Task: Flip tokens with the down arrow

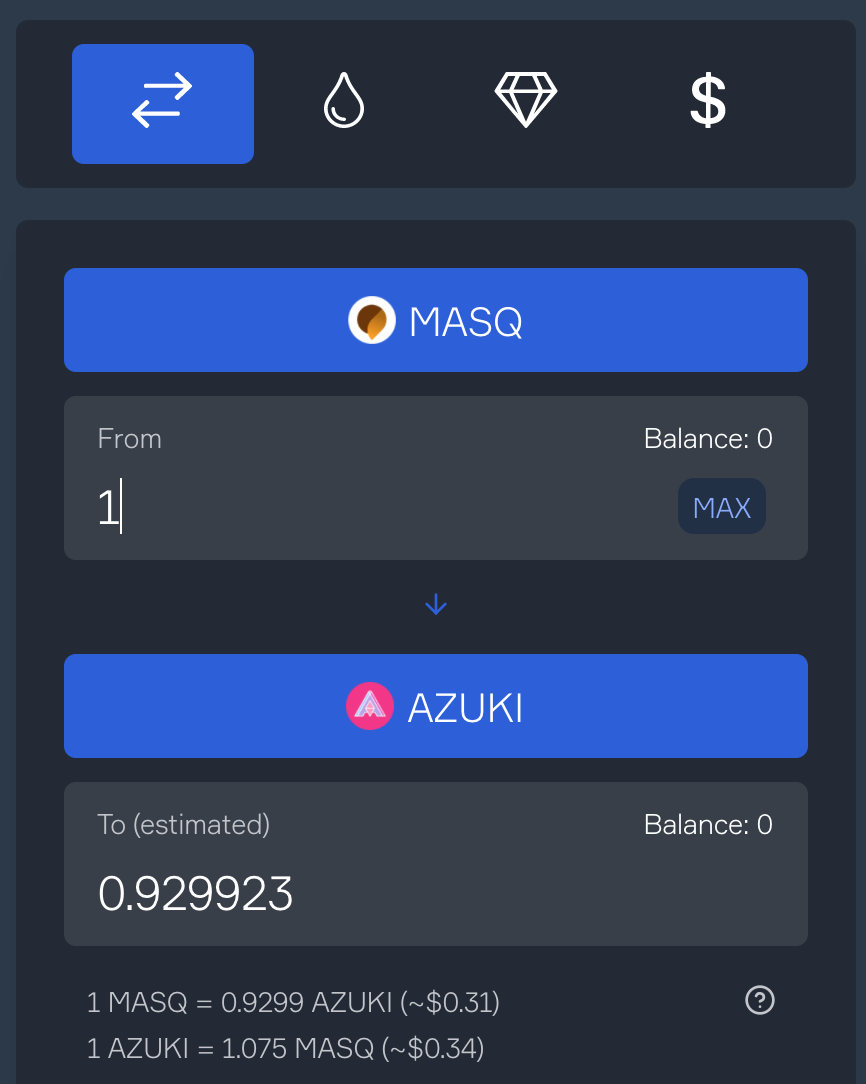Action: tap(435, 604)
